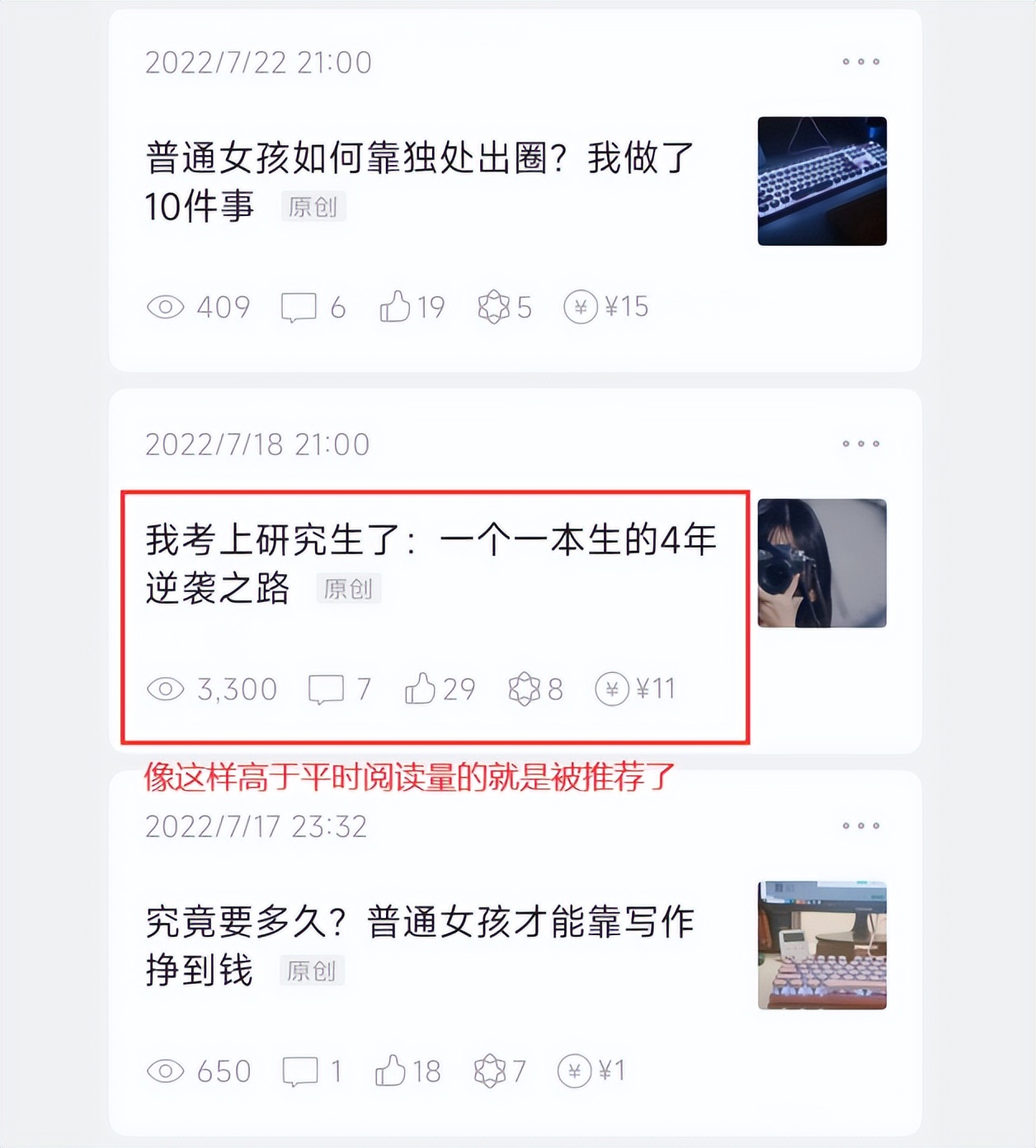Open the three-dot menu on the 2022/7/22 article
Screen dimensions: 1036x1148
point(859,62)
